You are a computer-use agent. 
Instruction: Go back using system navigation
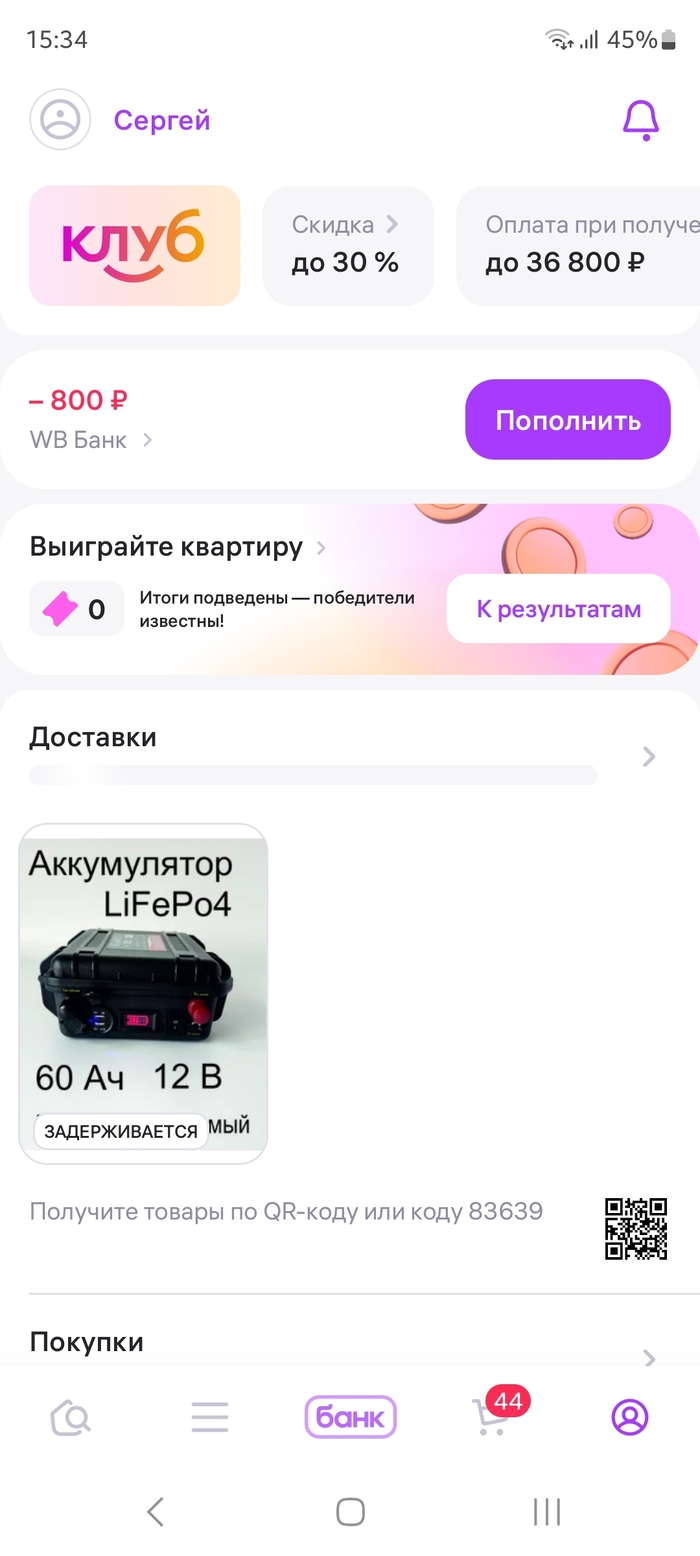pyautogui.click(x=155, y=1511)
